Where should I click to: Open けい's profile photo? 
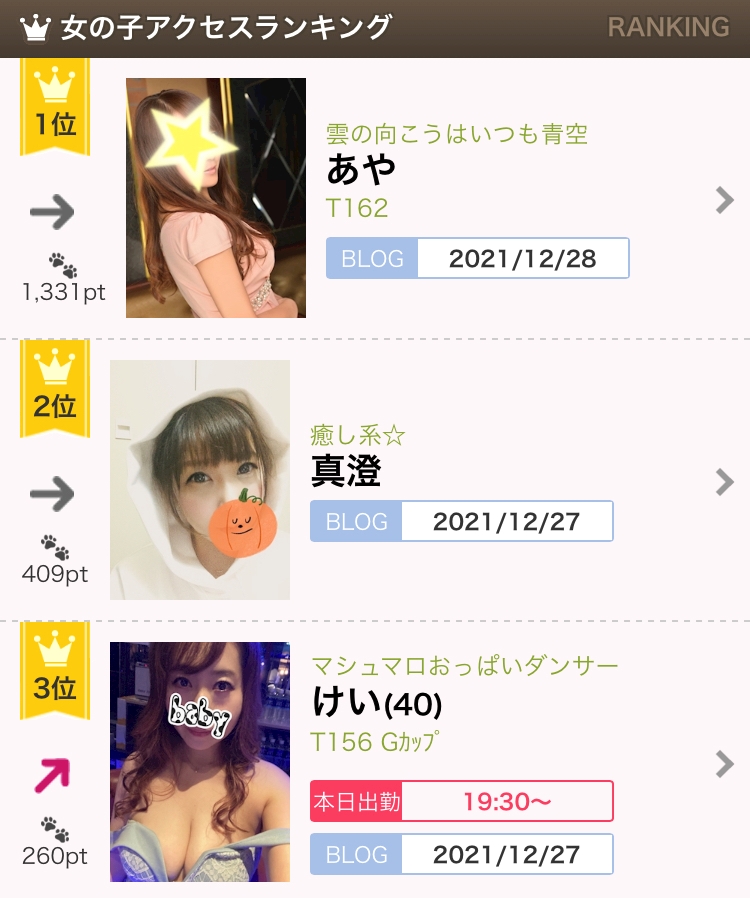coord(199,762)
